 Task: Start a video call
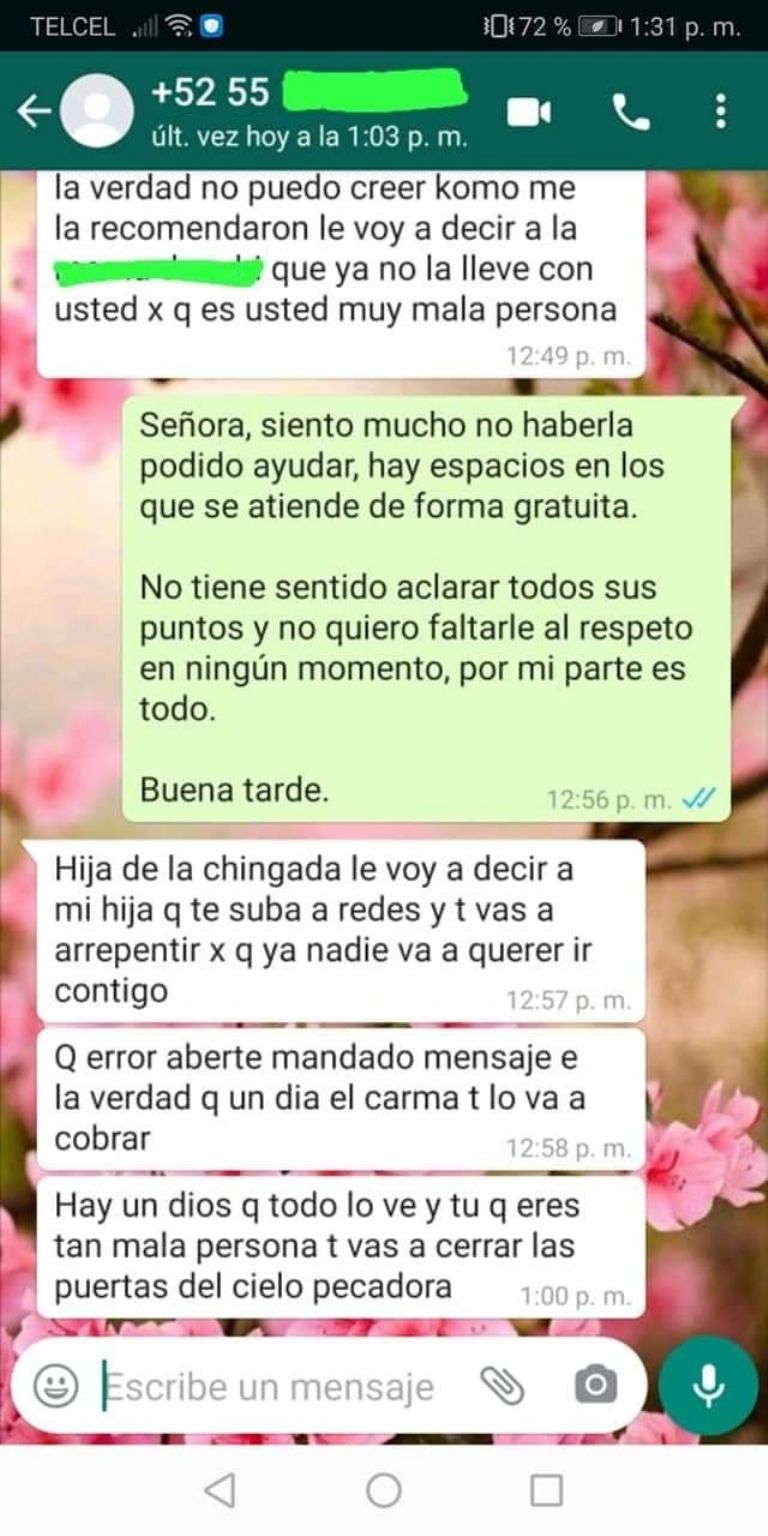529,112
